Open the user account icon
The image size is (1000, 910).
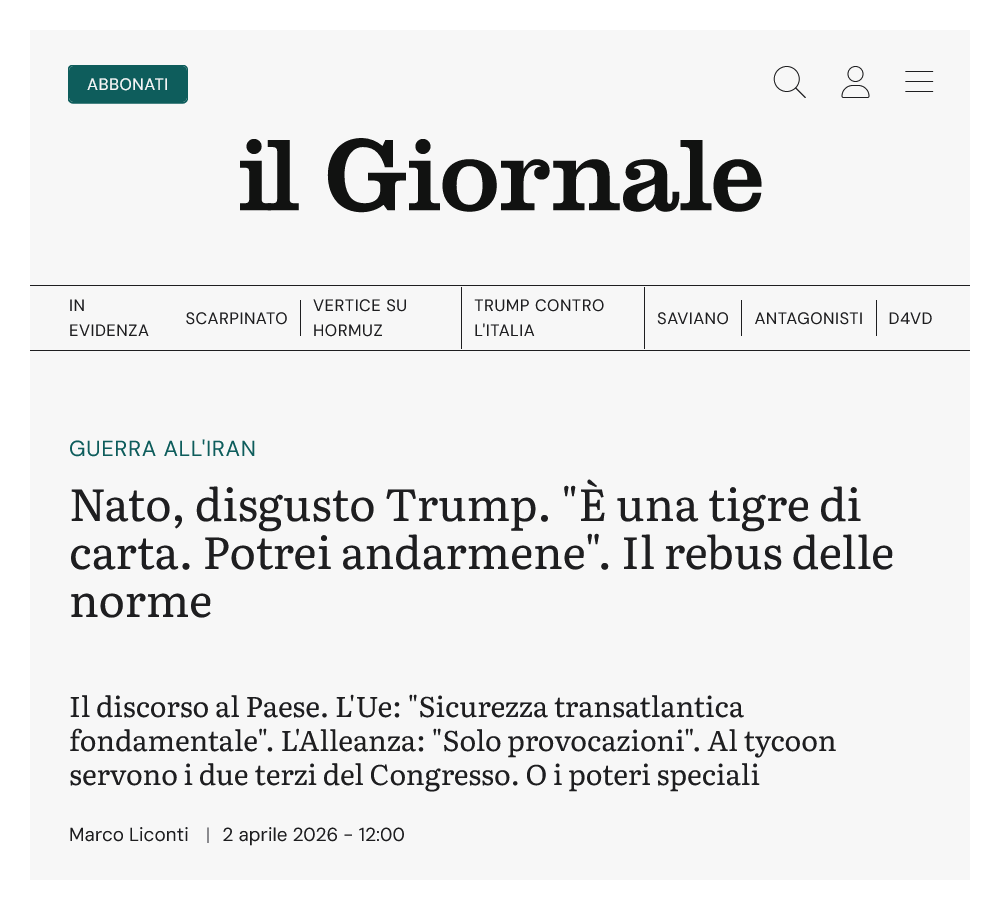coord(855,82)
